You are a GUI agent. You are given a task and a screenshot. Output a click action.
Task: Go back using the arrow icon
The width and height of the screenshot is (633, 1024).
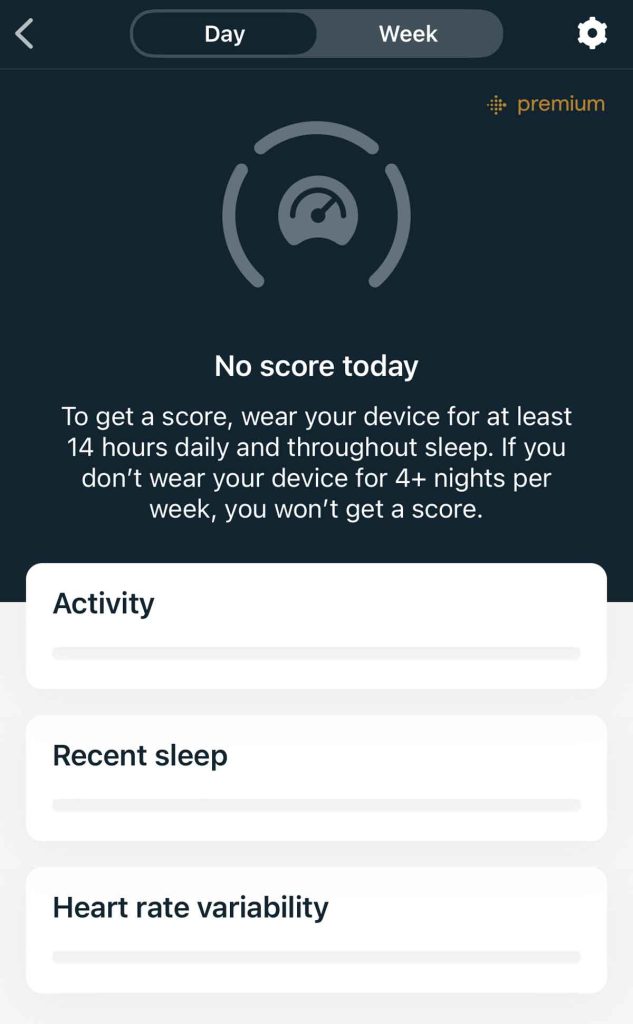(25, 34)
